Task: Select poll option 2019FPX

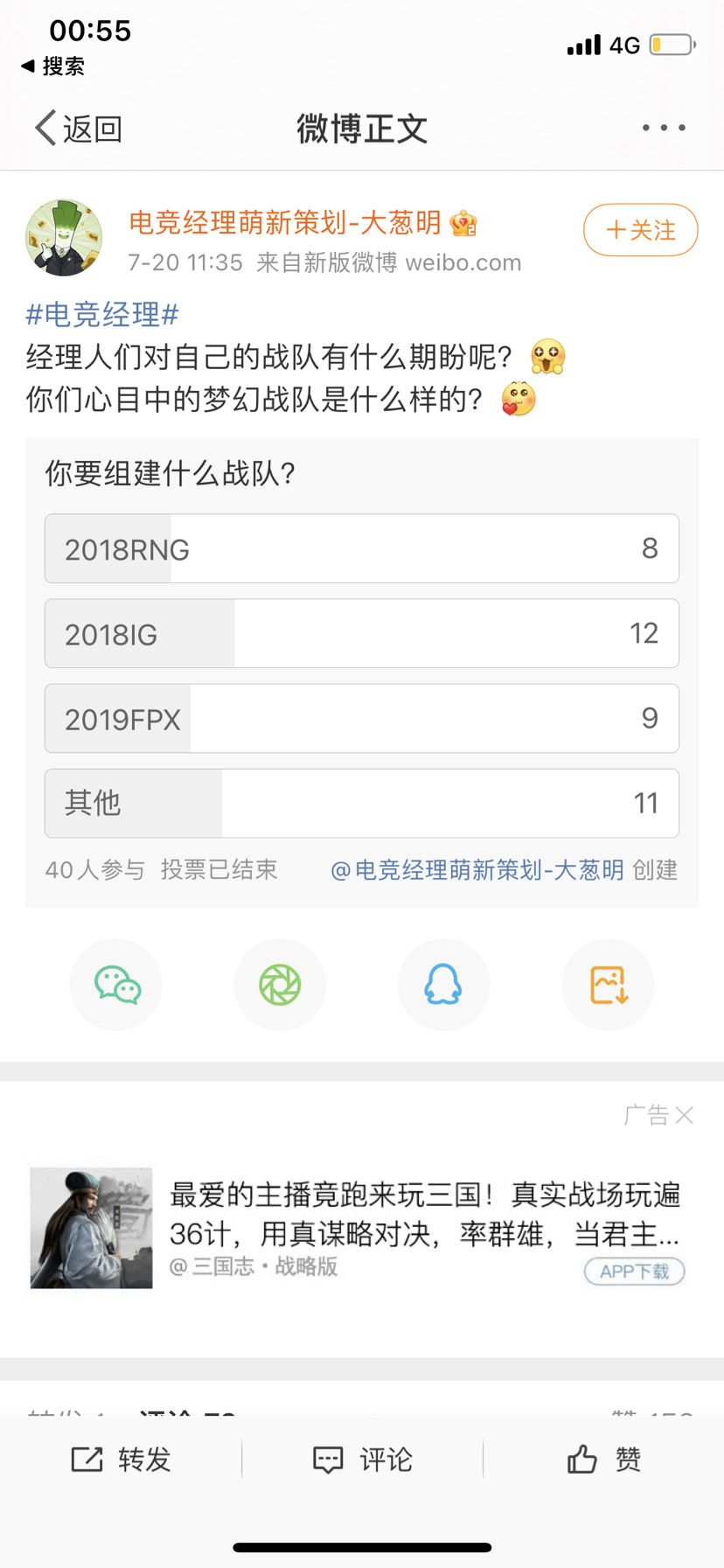Action: click(x=362, y=718)
